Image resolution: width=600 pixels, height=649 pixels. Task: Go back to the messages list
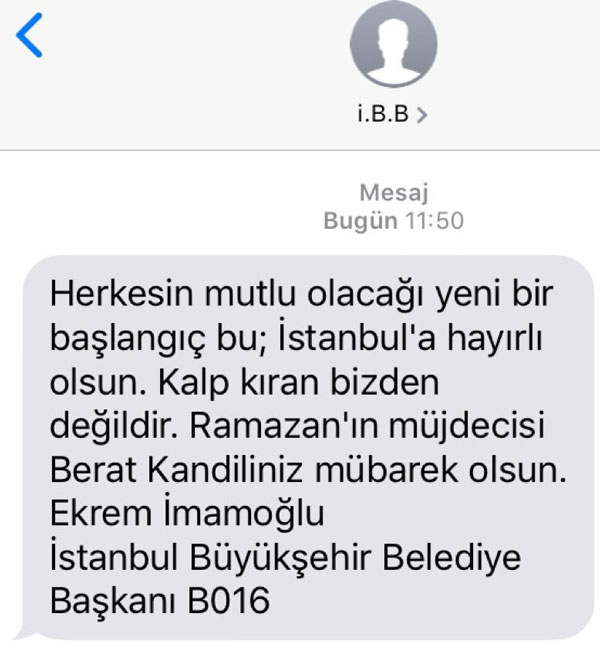point(31,36)
